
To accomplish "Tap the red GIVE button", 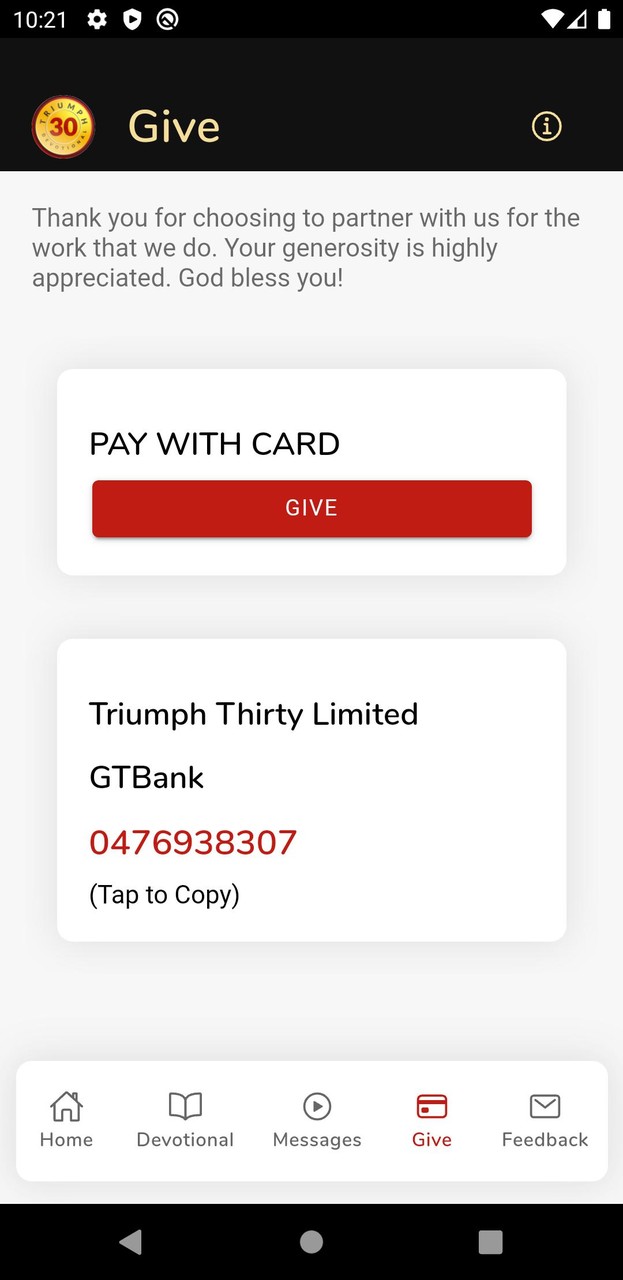I will point(311,508).
